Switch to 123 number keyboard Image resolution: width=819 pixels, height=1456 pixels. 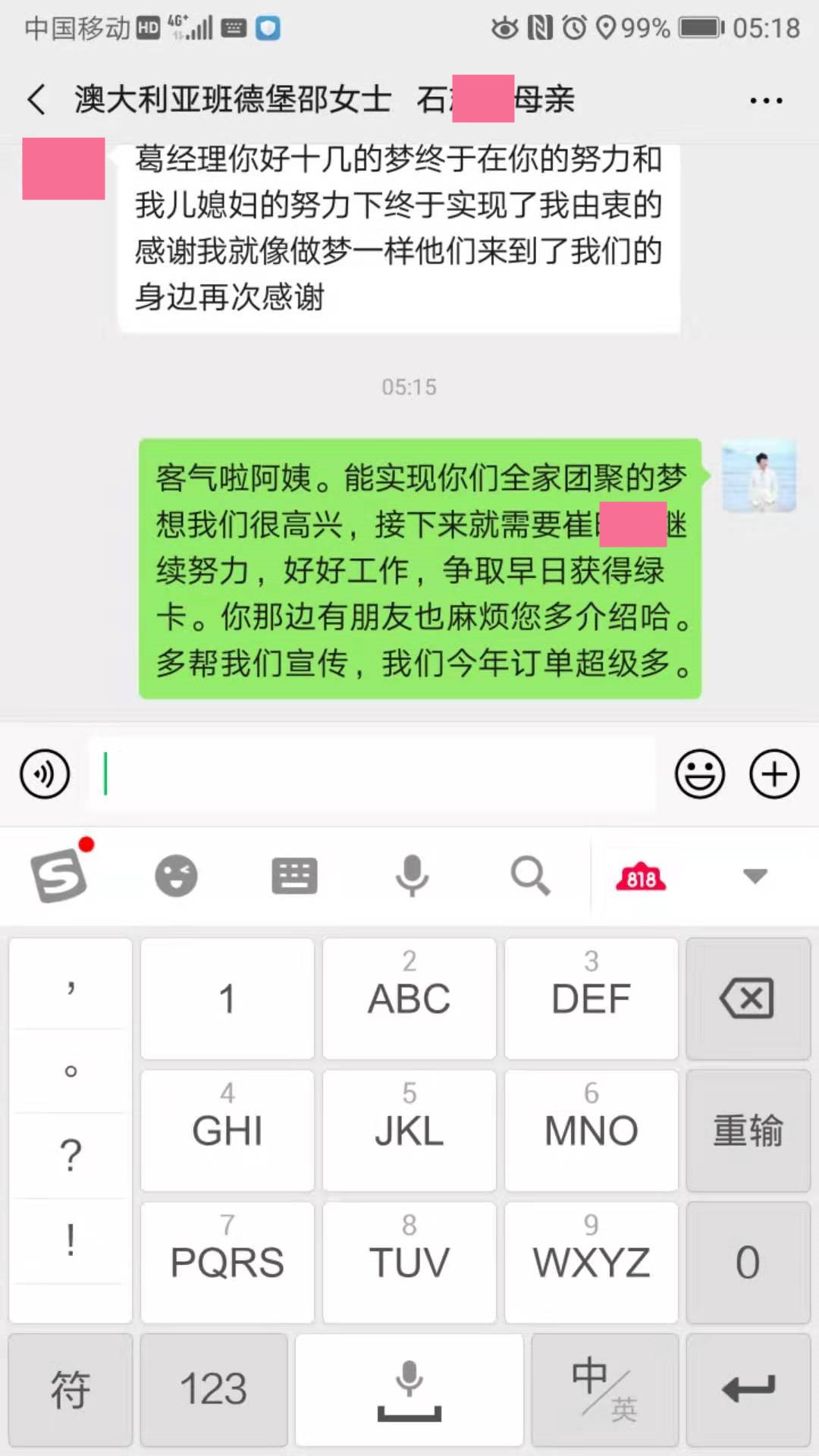pos(213,1389)
